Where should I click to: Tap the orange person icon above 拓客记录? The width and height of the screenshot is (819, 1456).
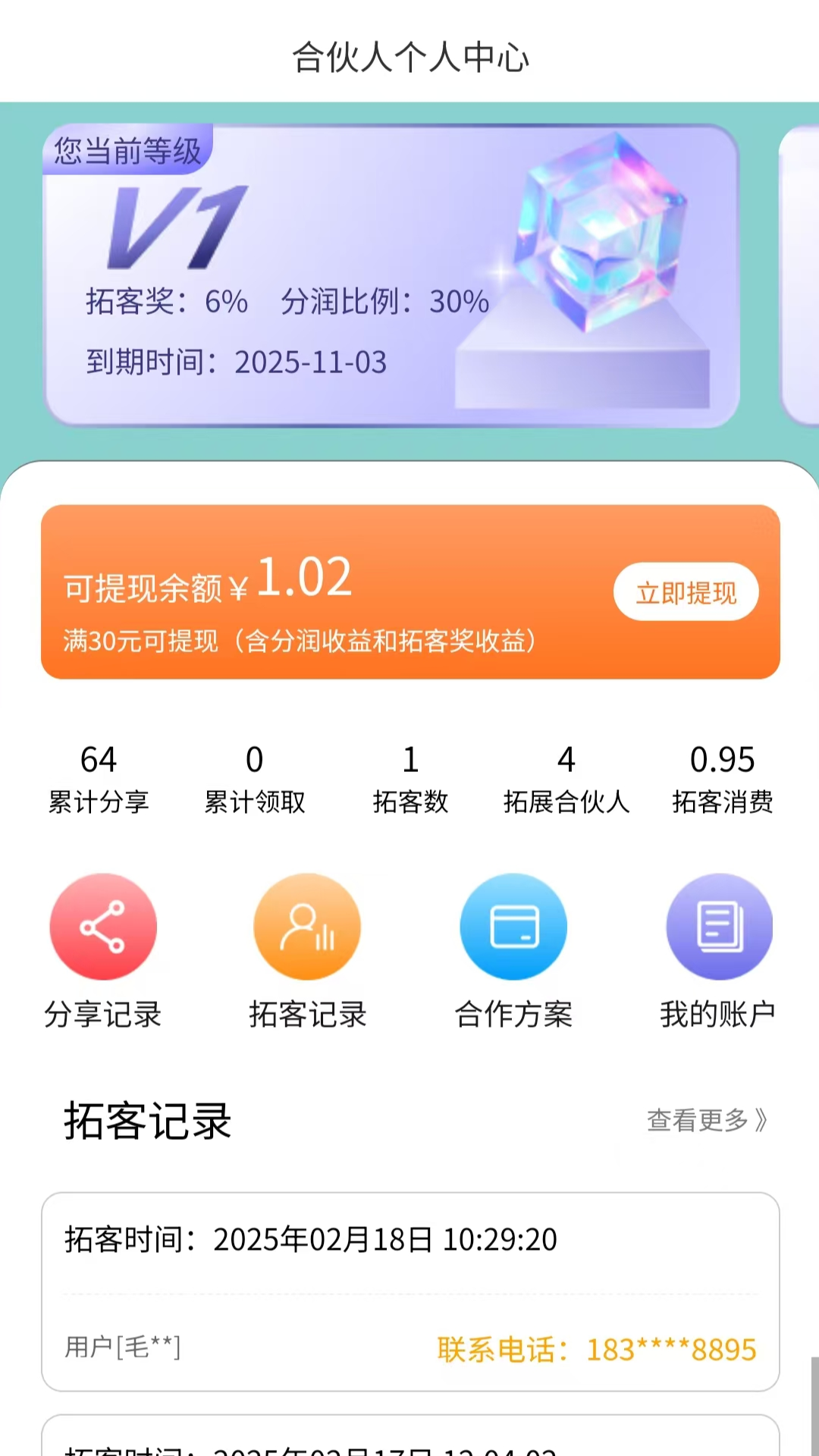[307, 926]
